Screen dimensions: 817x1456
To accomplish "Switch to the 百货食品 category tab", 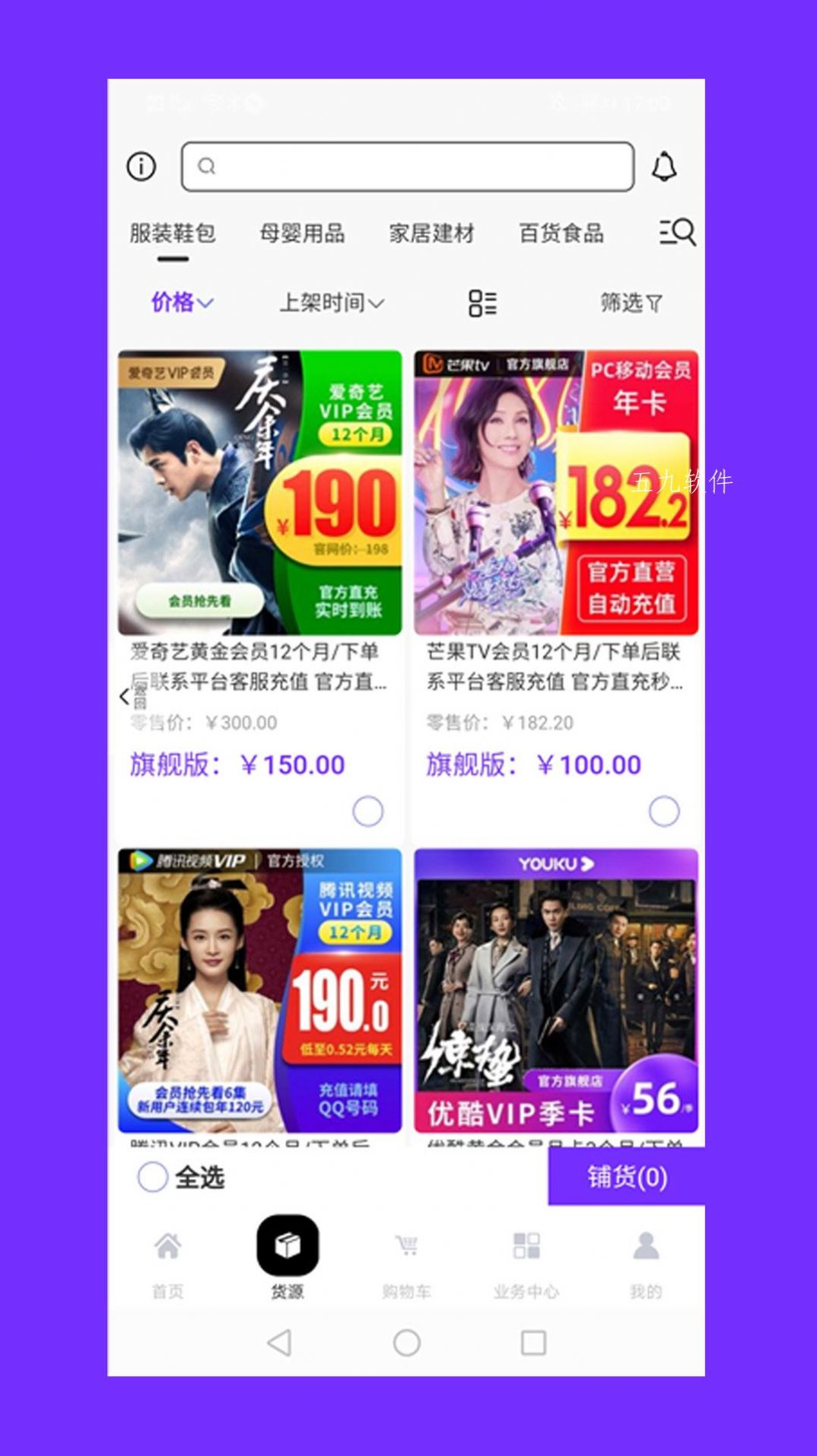I will coord(561,234).
